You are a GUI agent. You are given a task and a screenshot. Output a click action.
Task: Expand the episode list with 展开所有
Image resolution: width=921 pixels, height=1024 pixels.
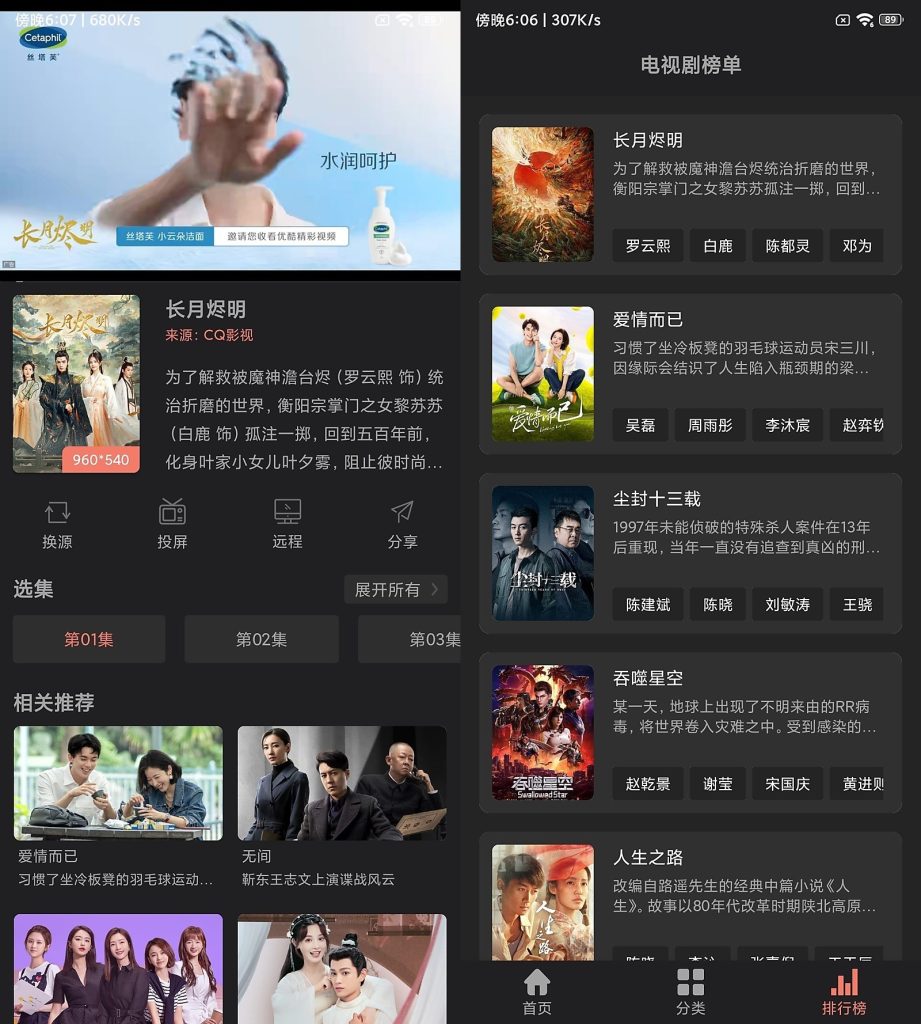pyautogui.click(x=395, y=589)
